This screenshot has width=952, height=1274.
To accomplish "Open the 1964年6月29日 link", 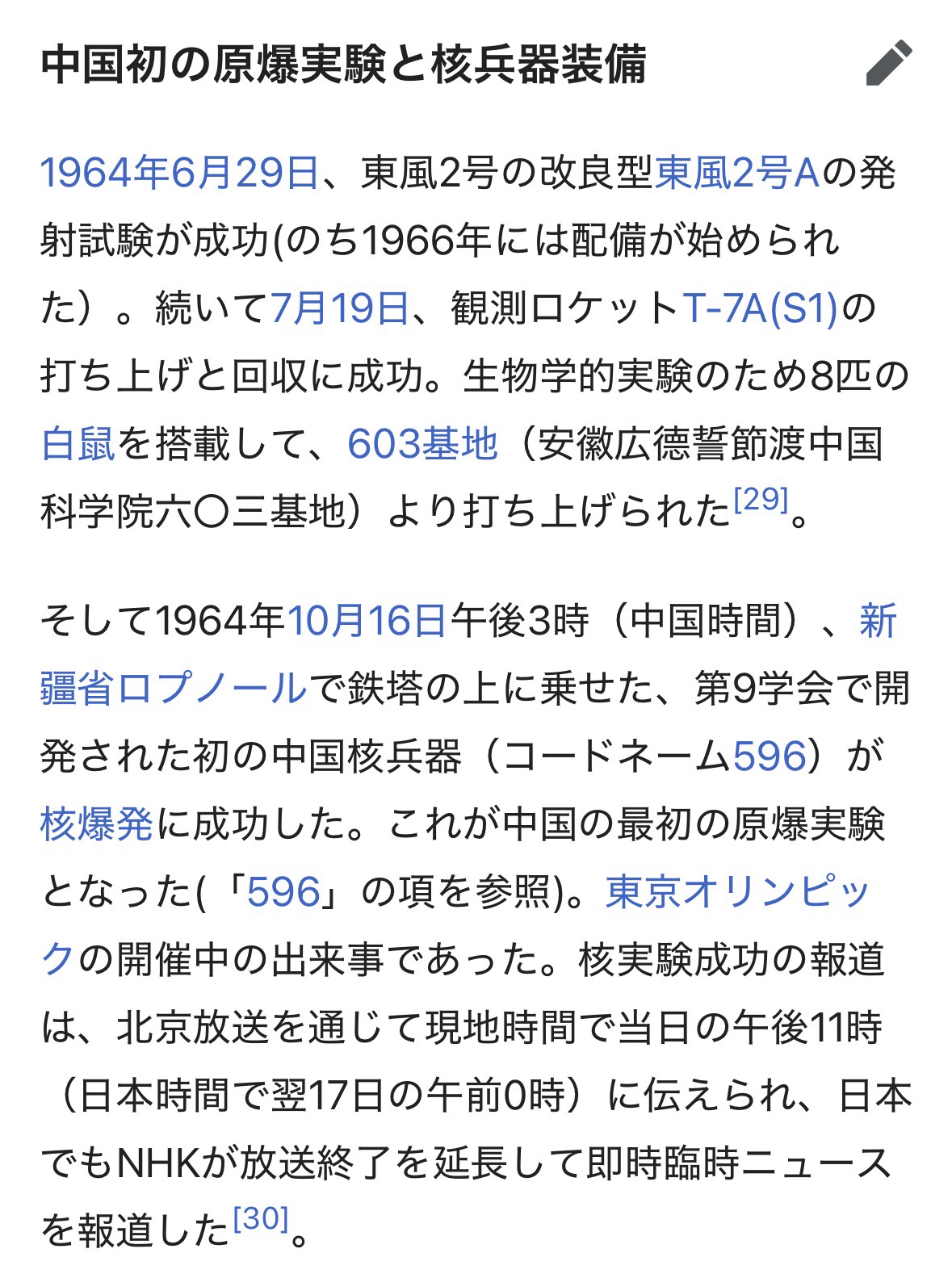I will pyautogui.click(x=178, y=173).
